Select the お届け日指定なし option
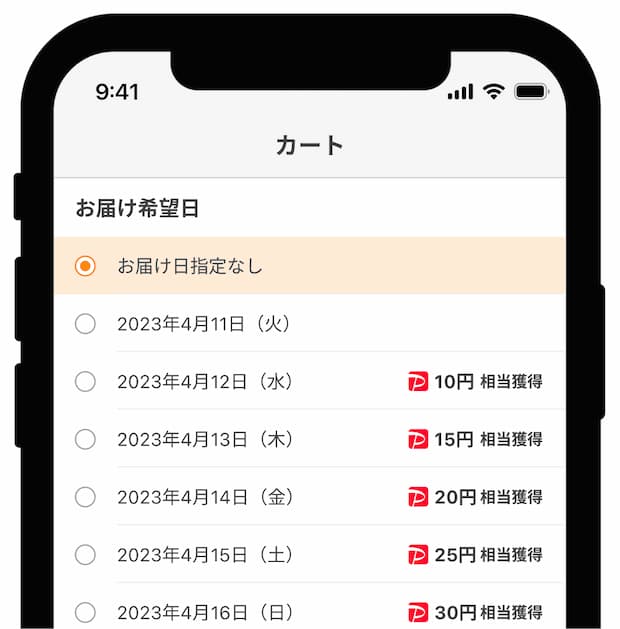The width and height of the screenshot is (620, 629). point(86,266)
